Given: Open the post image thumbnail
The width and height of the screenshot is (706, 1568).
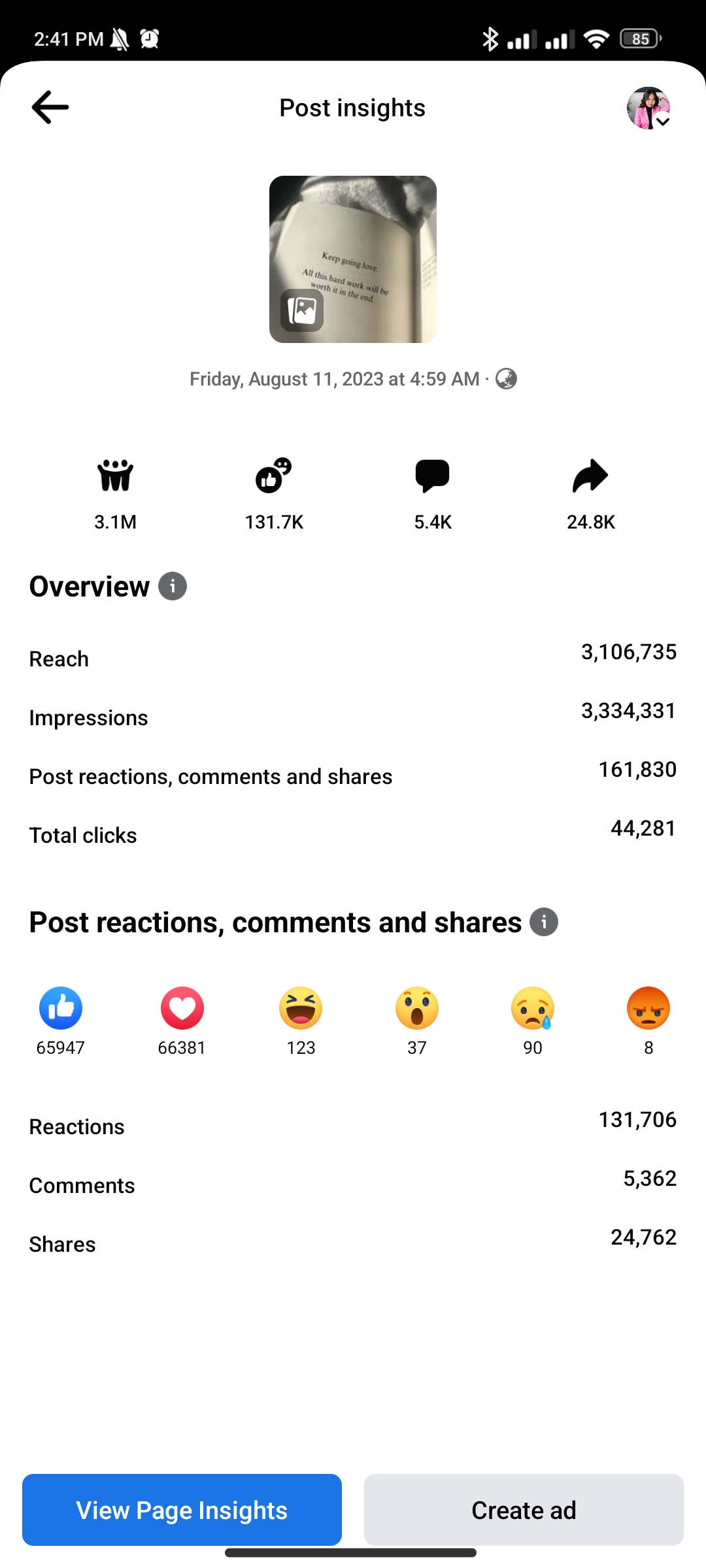Looking at the screenshot, I should 353,259.
